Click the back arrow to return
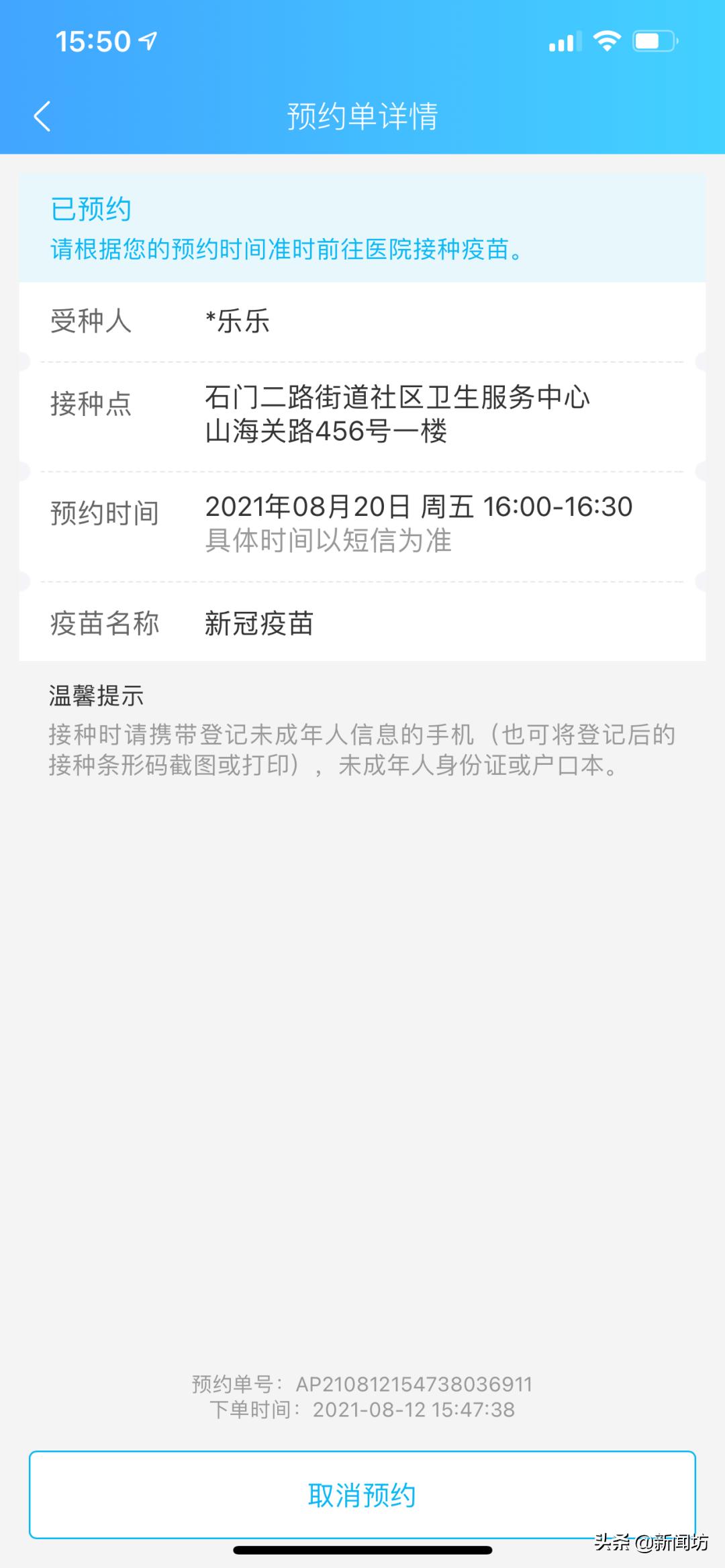The height and width of the screenshot is (1568, 725). 42,115
